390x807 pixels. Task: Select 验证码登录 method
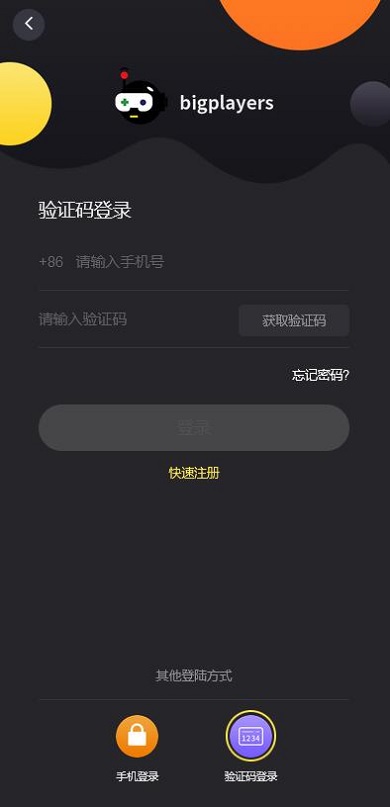[x=251, y=748]
